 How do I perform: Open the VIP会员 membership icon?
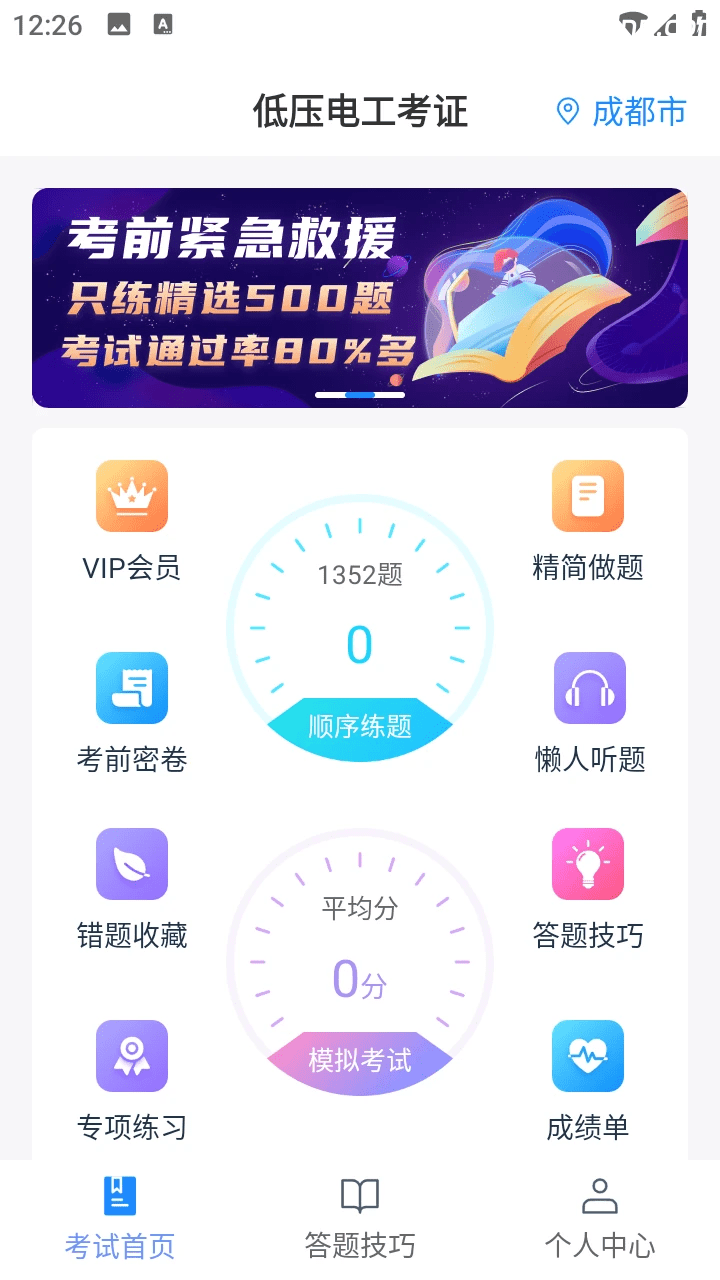pos(131,495)
